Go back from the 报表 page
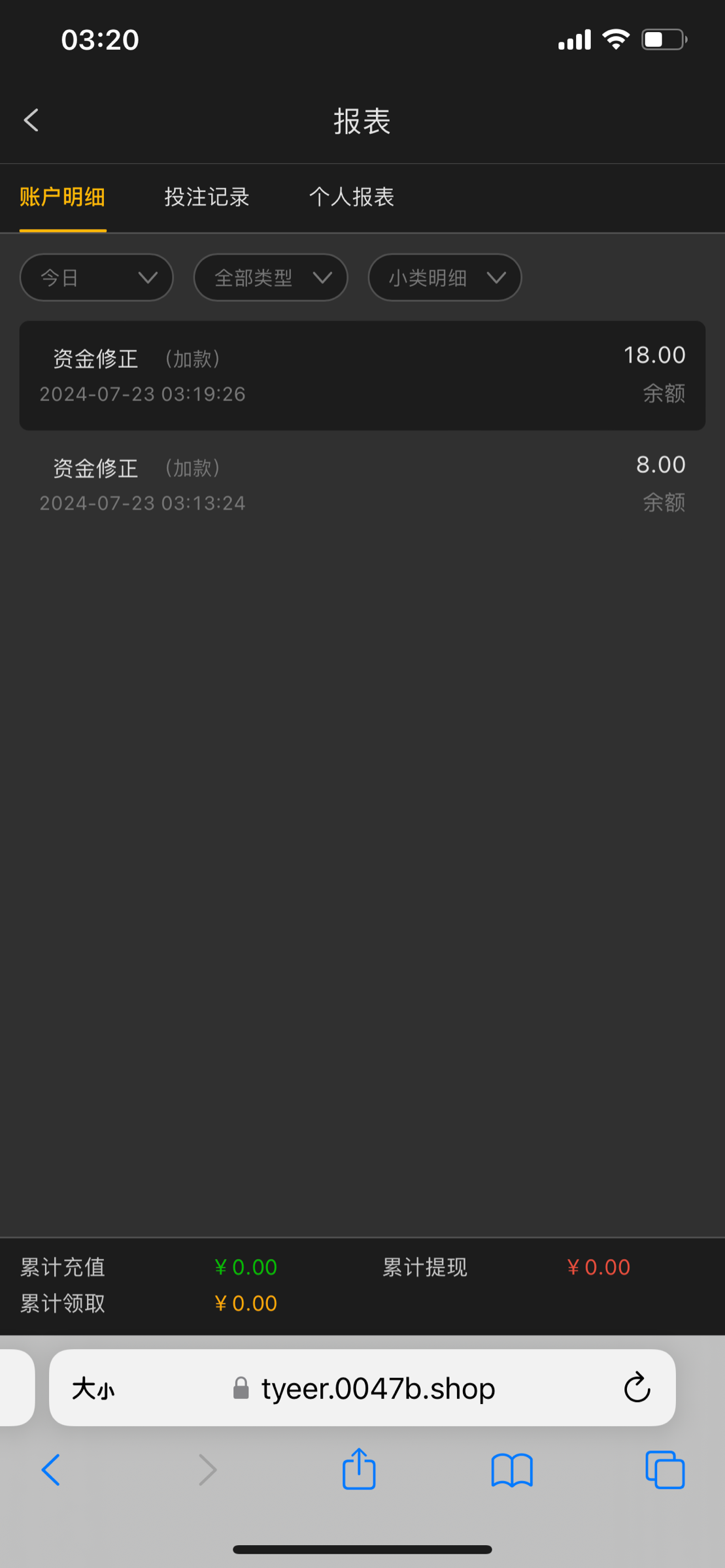The height and width of the screenshot is (1568, 725). click(x=31, y=120)
